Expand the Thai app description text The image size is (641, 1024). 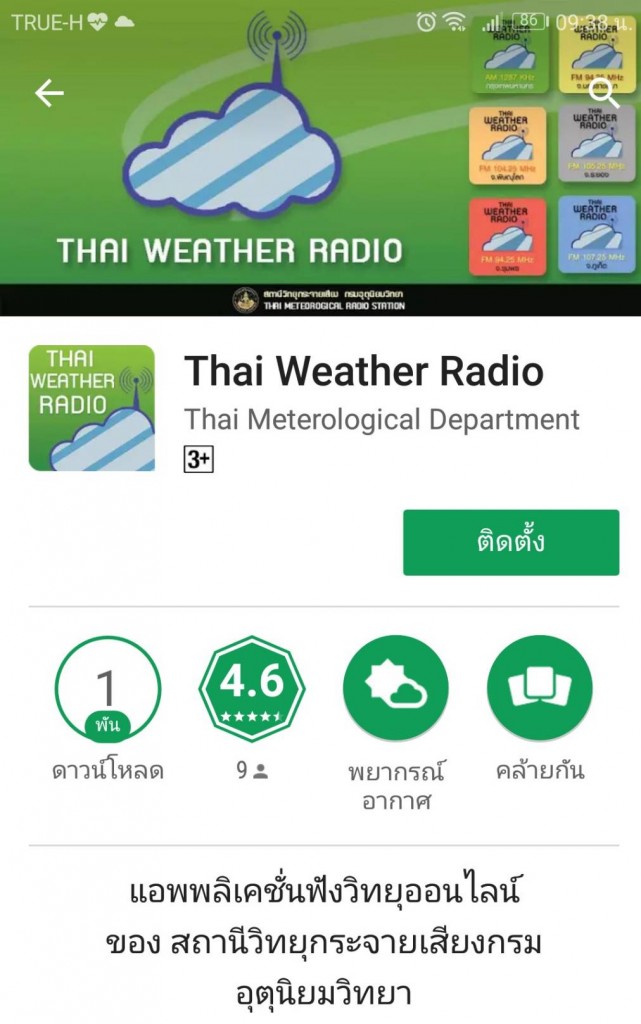pos(326,942)
